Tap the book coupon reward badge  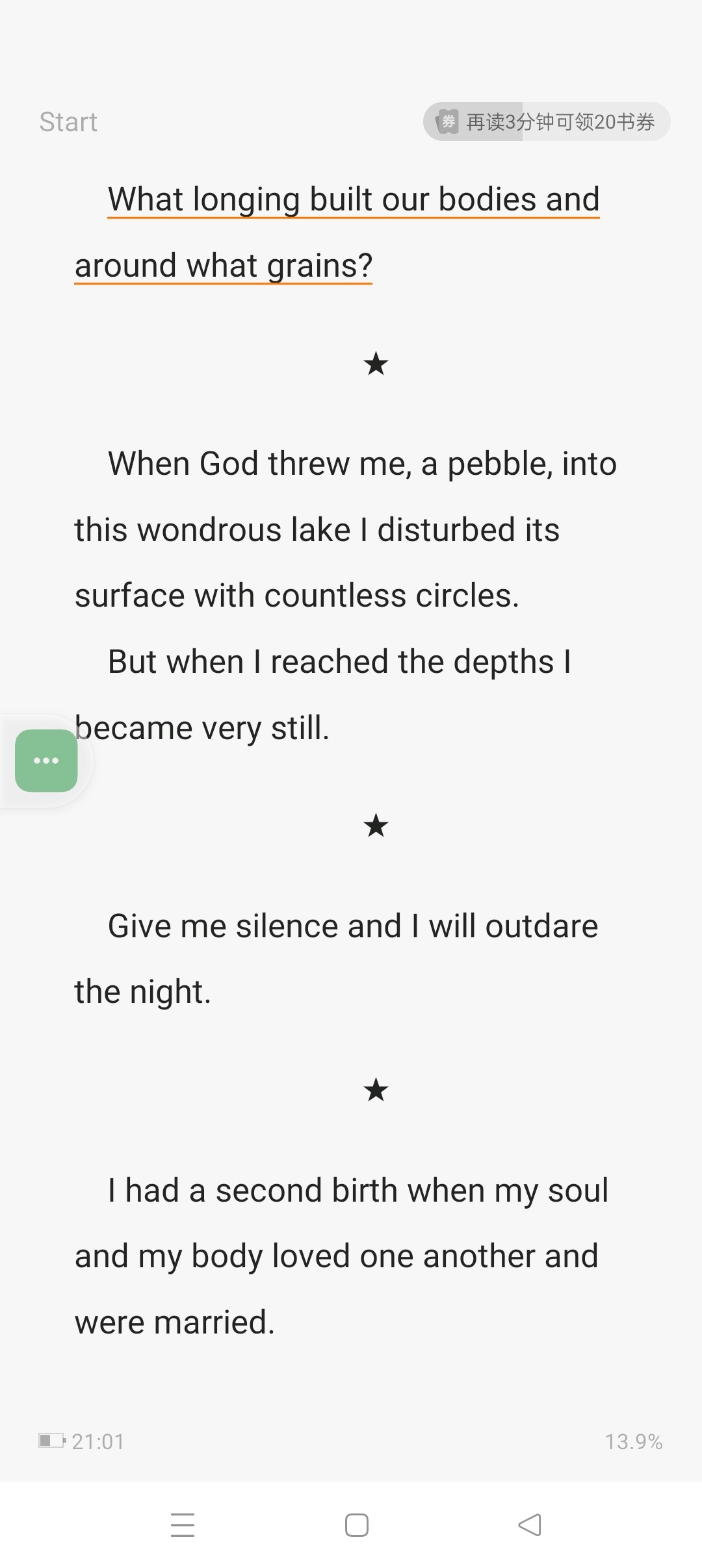pos(547,121)
